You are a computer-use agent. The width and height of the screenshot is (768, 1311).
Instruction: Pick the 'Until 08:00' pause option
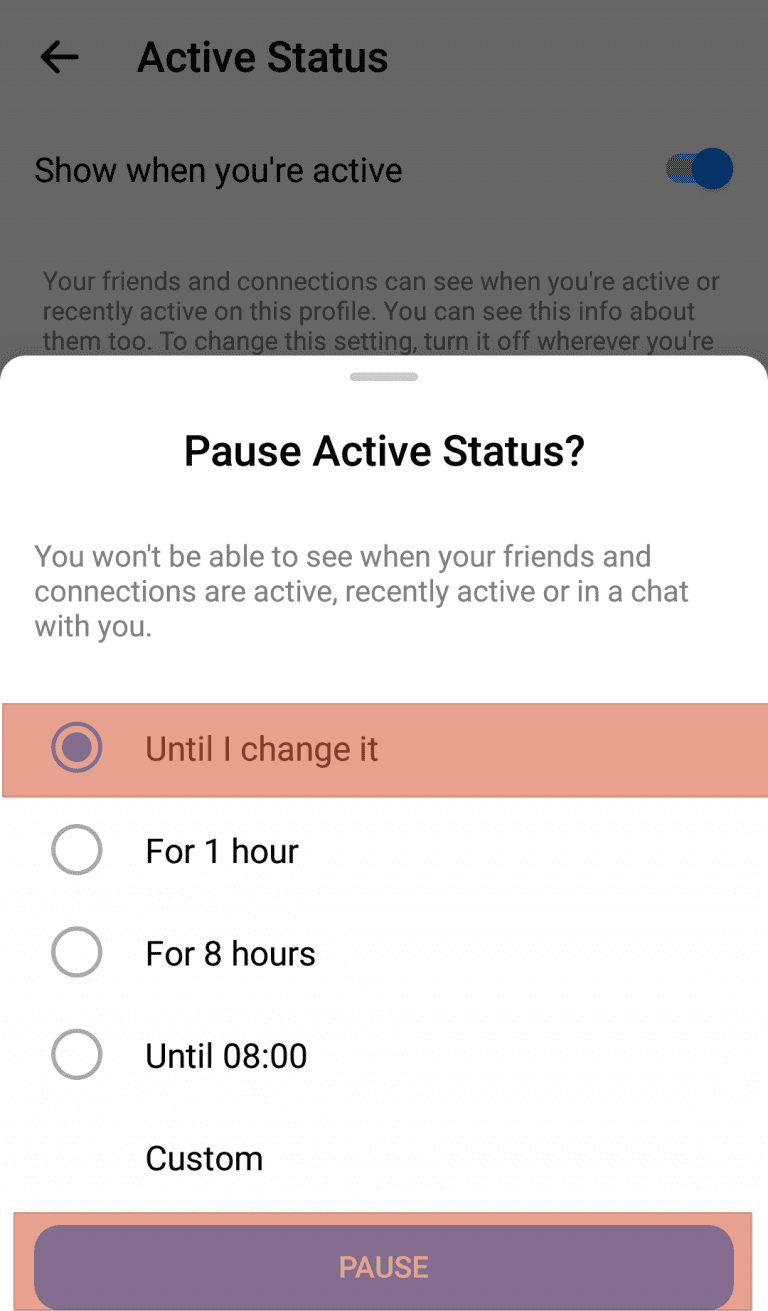[226, 1055]
